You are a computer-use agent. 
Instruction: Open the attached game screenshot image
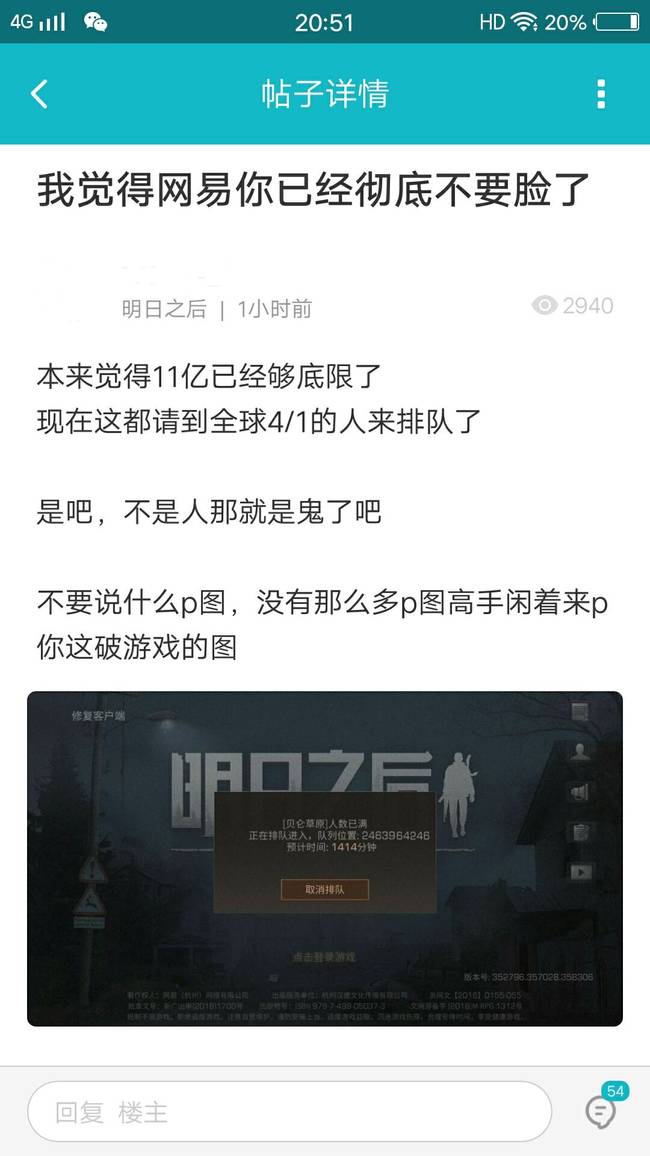click(325, 858)
